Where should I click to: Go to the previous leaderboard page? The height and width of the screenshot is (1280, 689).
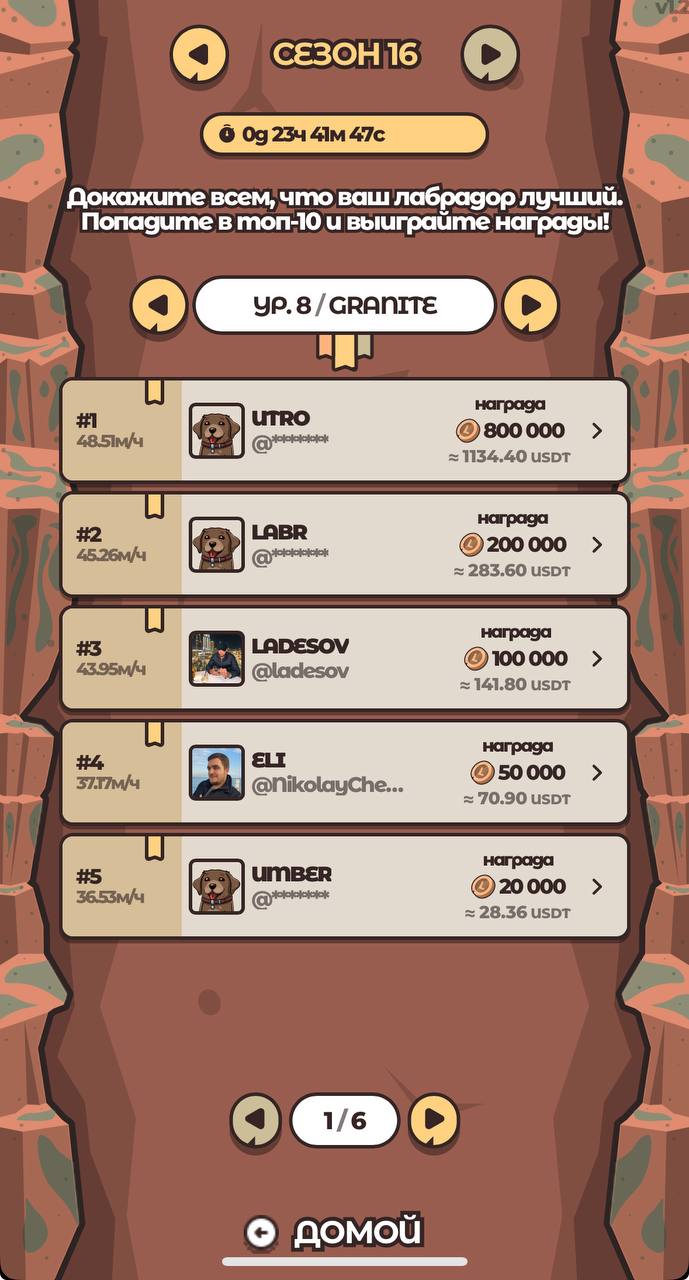(x=256, y=1120)
